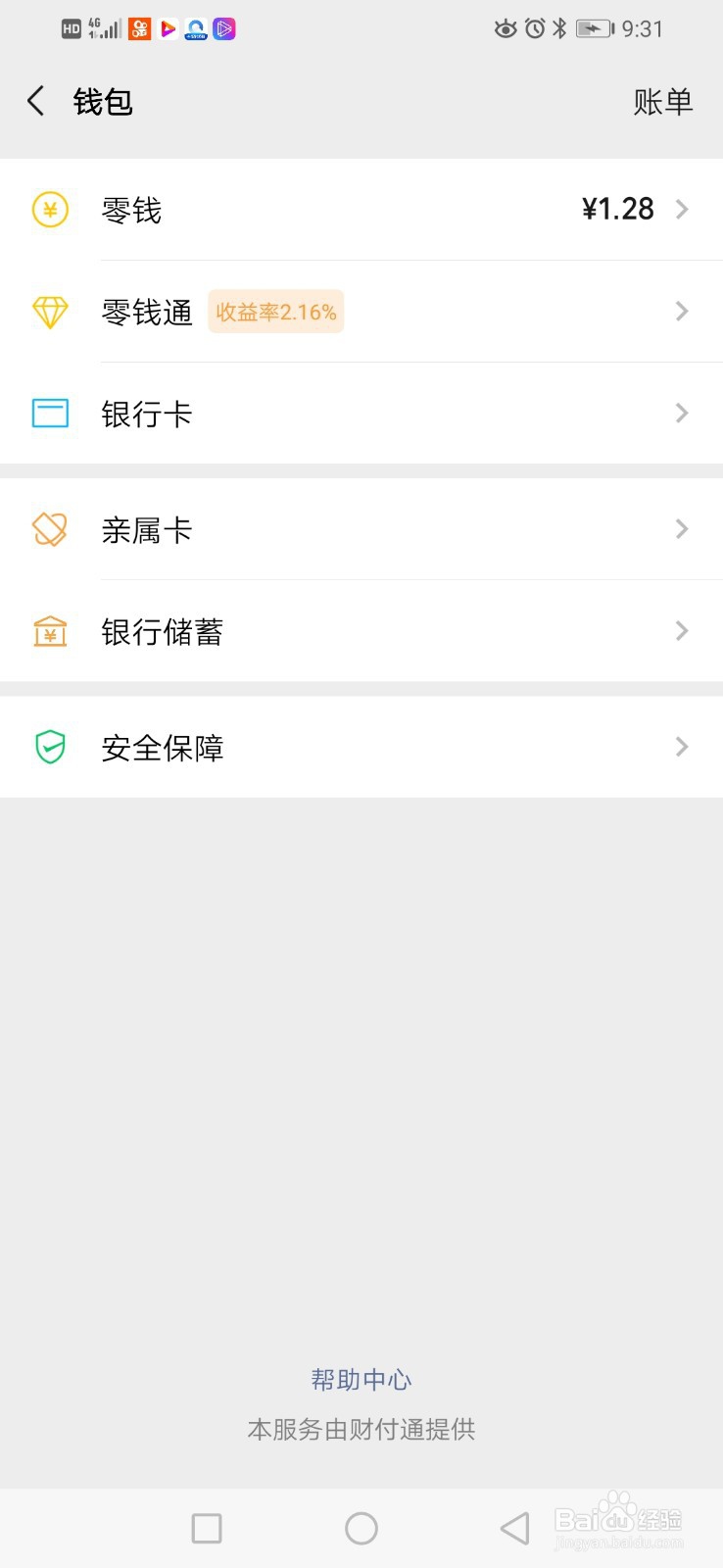Open the 亲属卡 row
Screen dimensions: 723x1568
(361, 530)
